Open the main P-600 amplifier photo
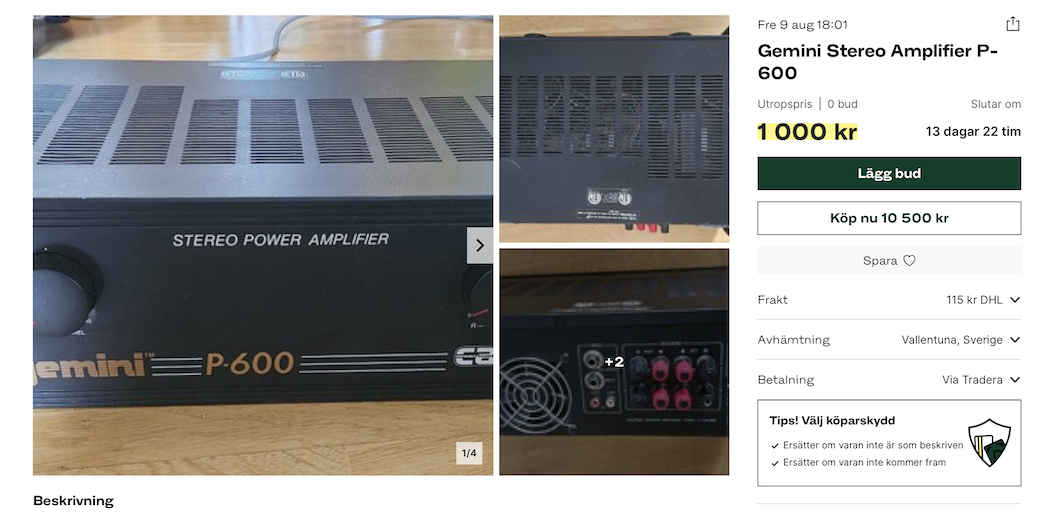The height and width of the screenshot is (518, 1063). click(x=250, y=245)
